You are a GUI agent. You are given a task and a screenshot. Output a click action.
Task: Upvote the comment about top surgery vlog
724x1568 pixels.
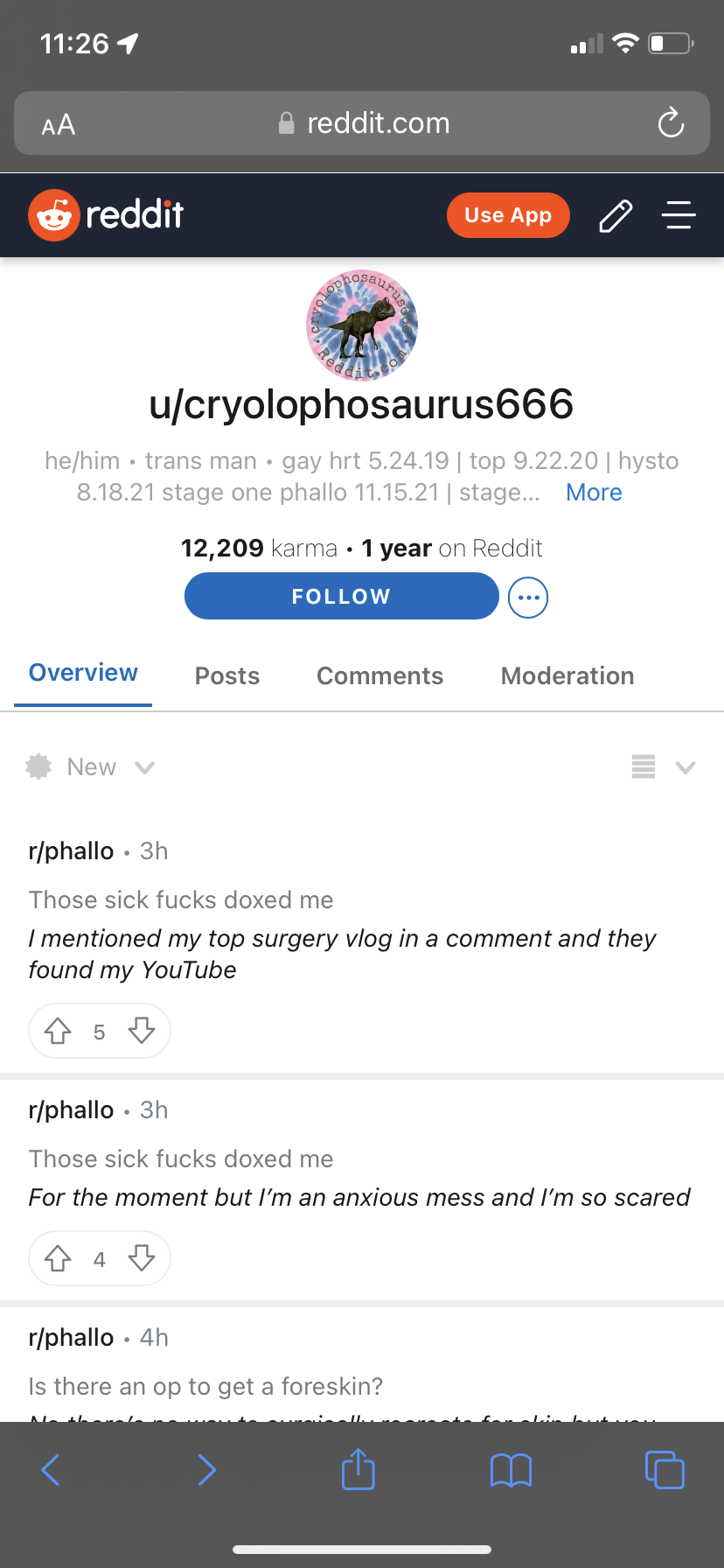[x=58, y=1032]
